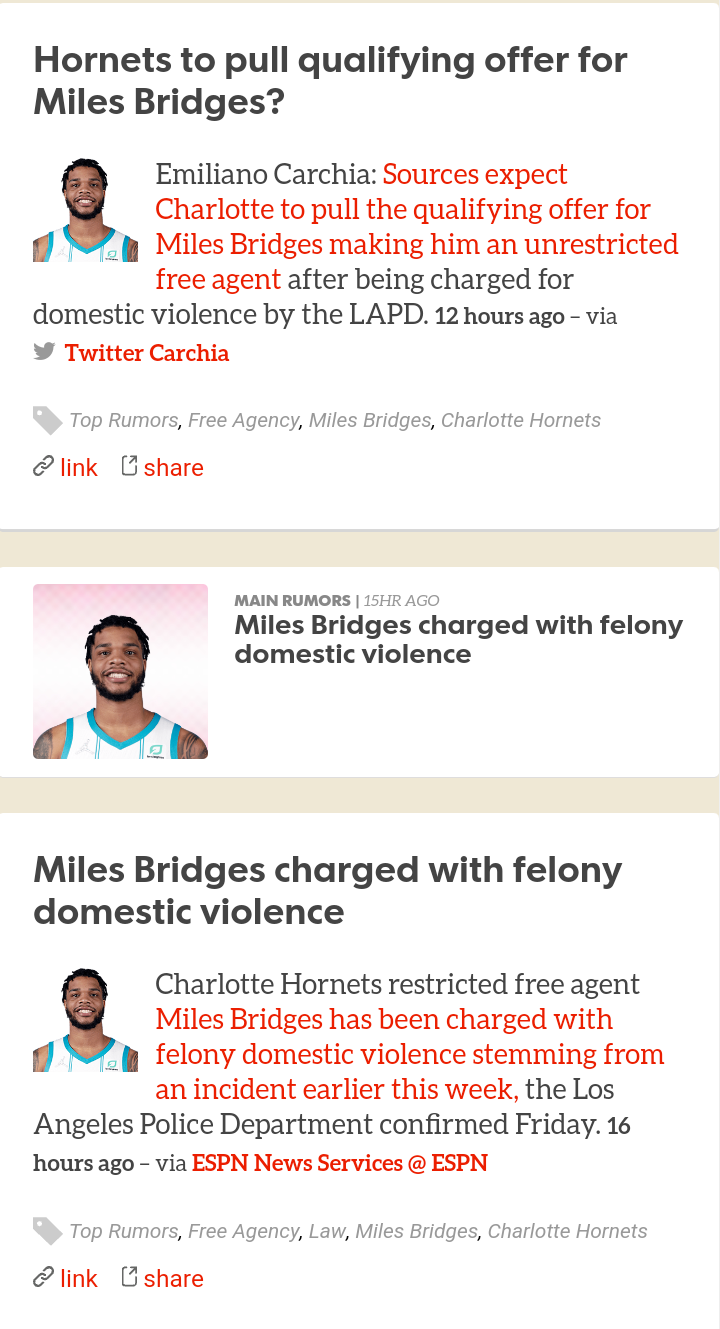Viewport: 720px width, 1329px height.
Task: Share the Hornets qualifying offer post
Action: (x=162, y=467)
